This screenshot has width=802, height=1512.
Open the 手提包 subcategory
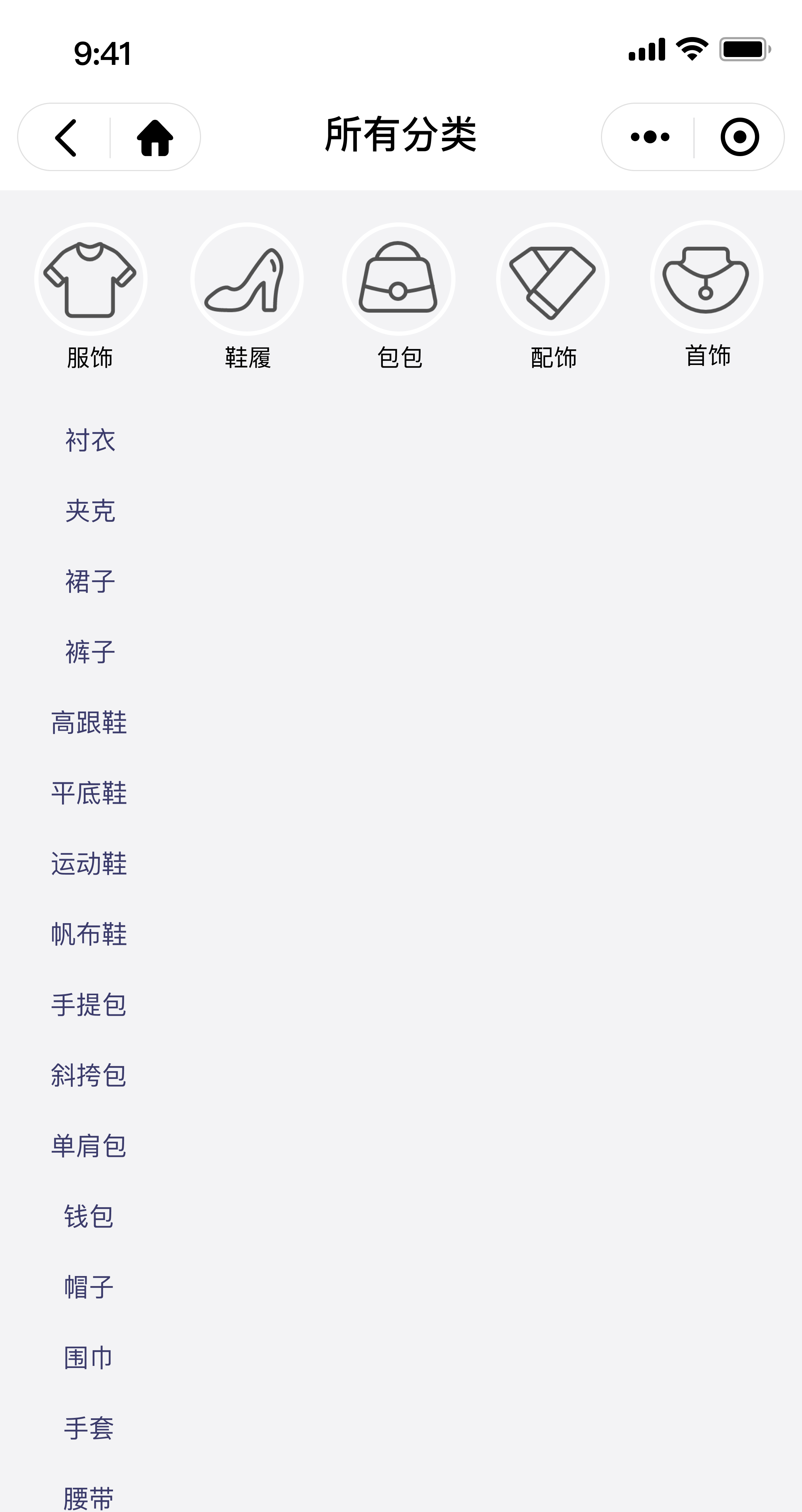(89, 1005)
